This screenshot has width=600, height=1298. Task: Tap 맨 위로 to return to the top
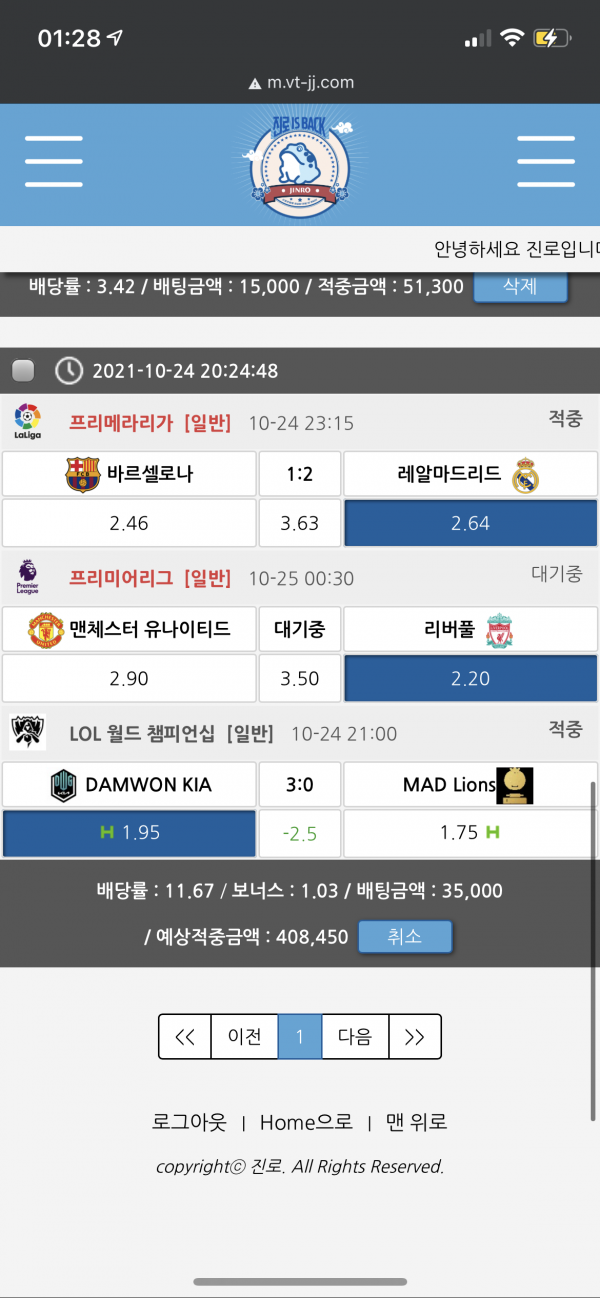(x=416, y=1122)
